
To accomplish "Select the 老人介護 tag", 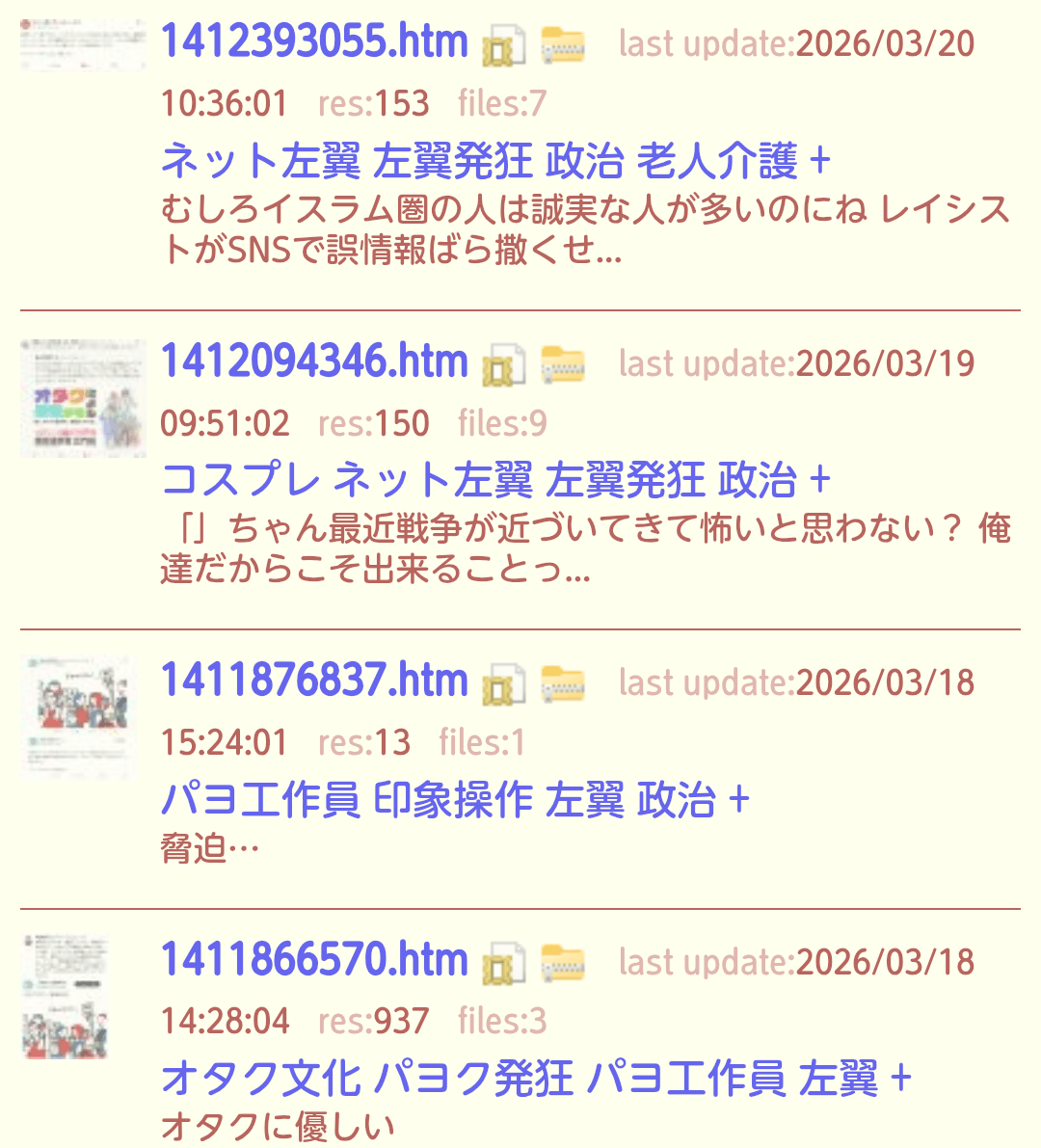I will coord(717,161).
